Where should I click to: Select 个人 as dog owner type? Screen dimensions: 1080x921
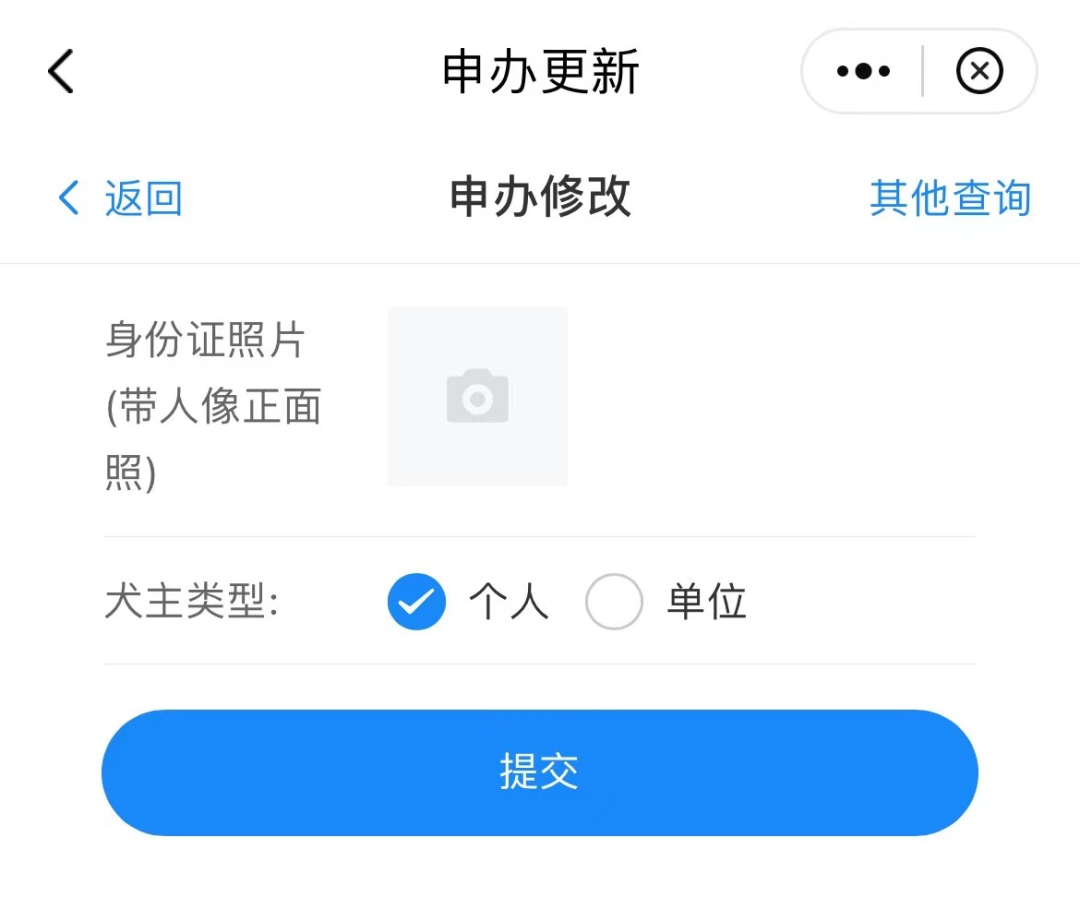[x=416, y=602]
